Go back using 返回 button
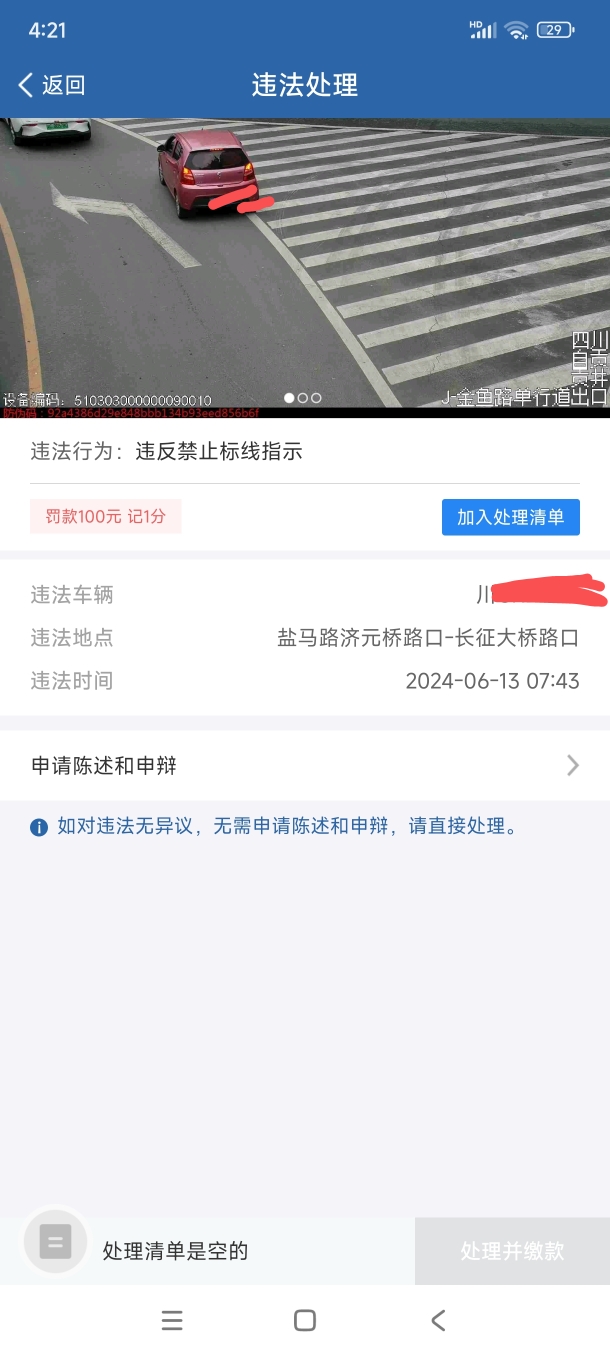 coord(52,85)
